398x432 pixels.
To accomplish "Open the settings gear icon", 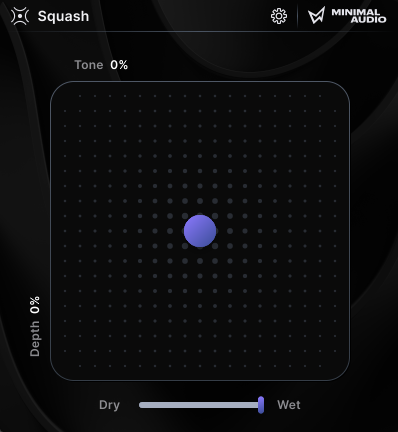I will [x=279, y=16].
